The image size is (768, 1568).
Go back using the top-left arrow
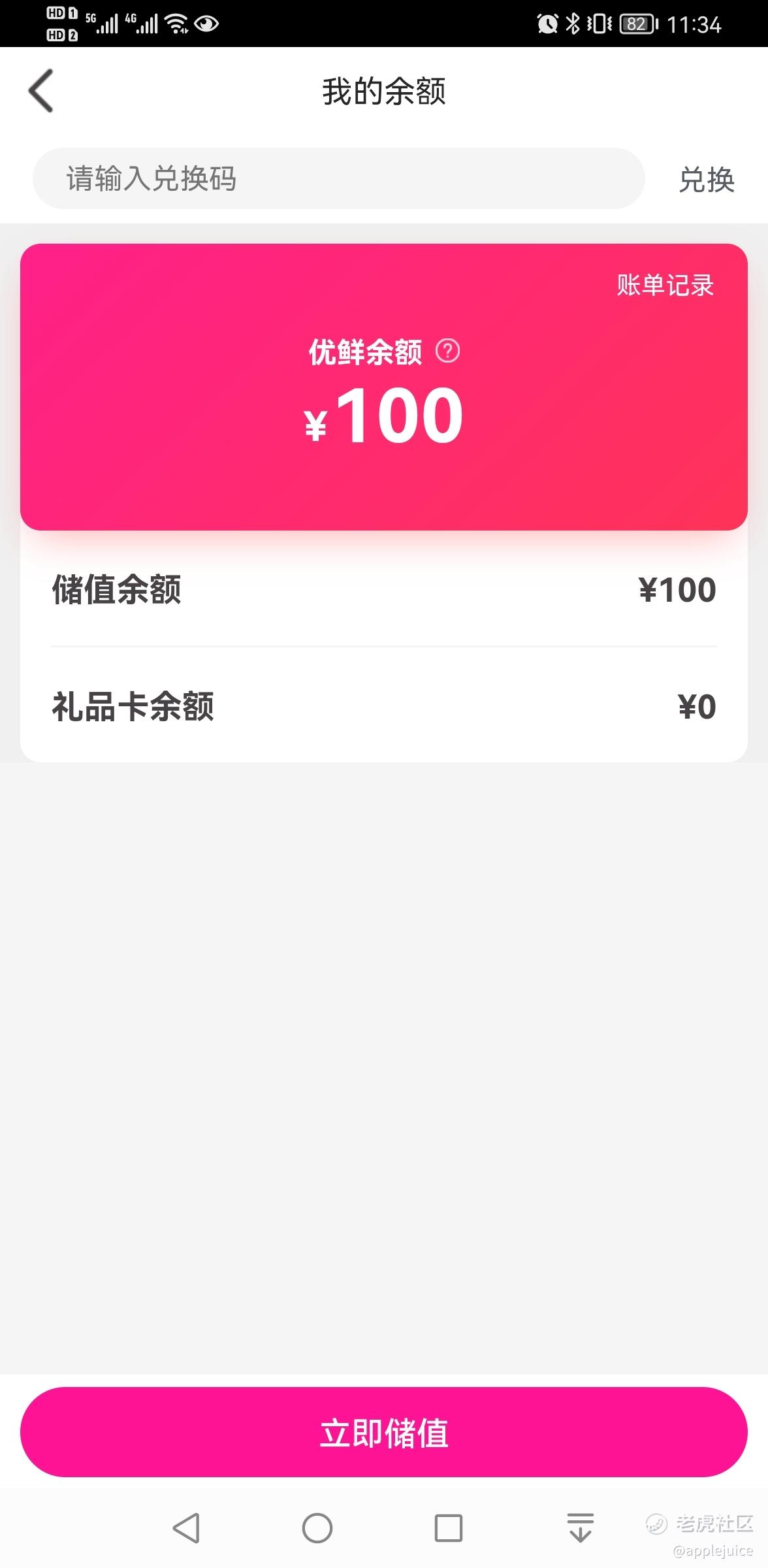click(x=40, y=91)
